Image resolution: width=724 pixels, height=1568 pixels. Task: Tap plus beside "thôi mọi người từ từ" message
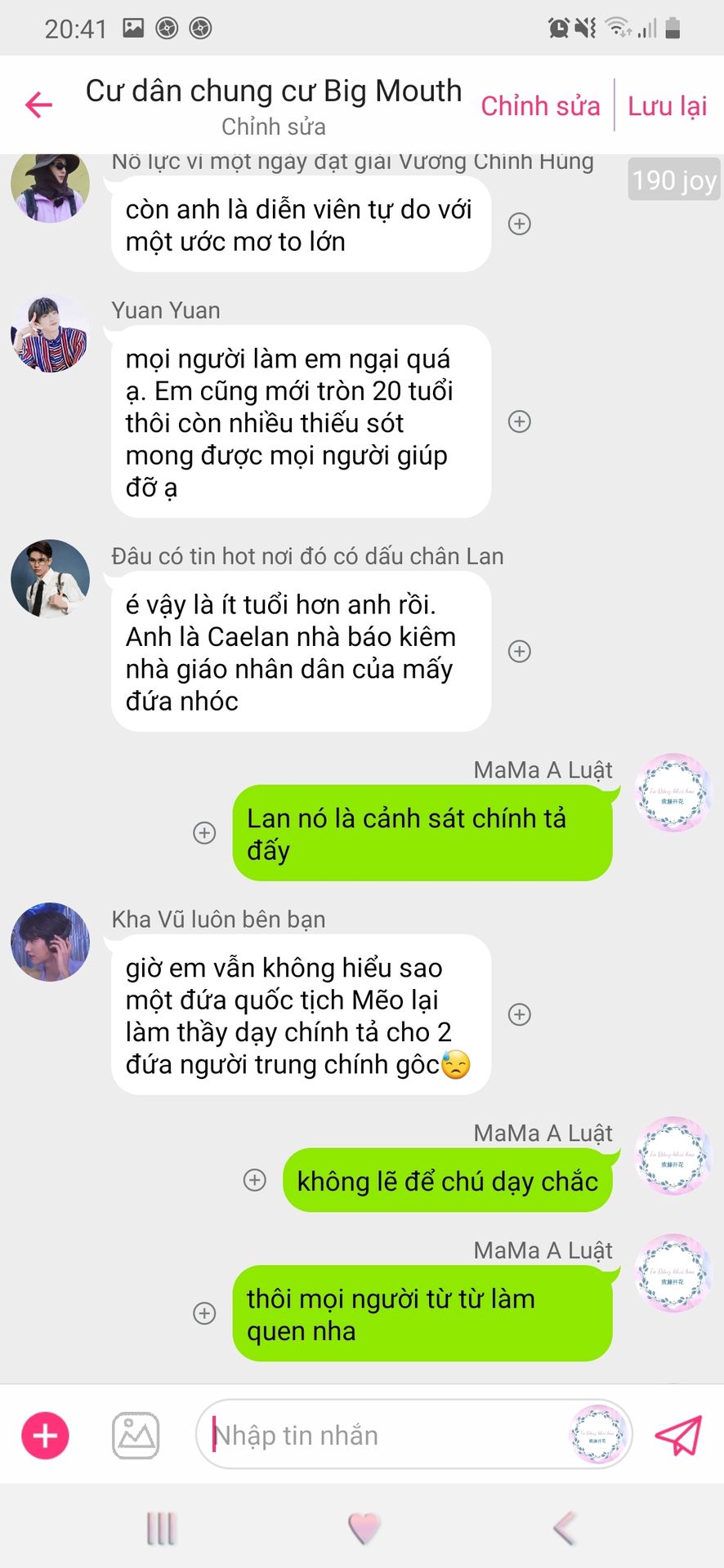click(x=204, y=1313)
